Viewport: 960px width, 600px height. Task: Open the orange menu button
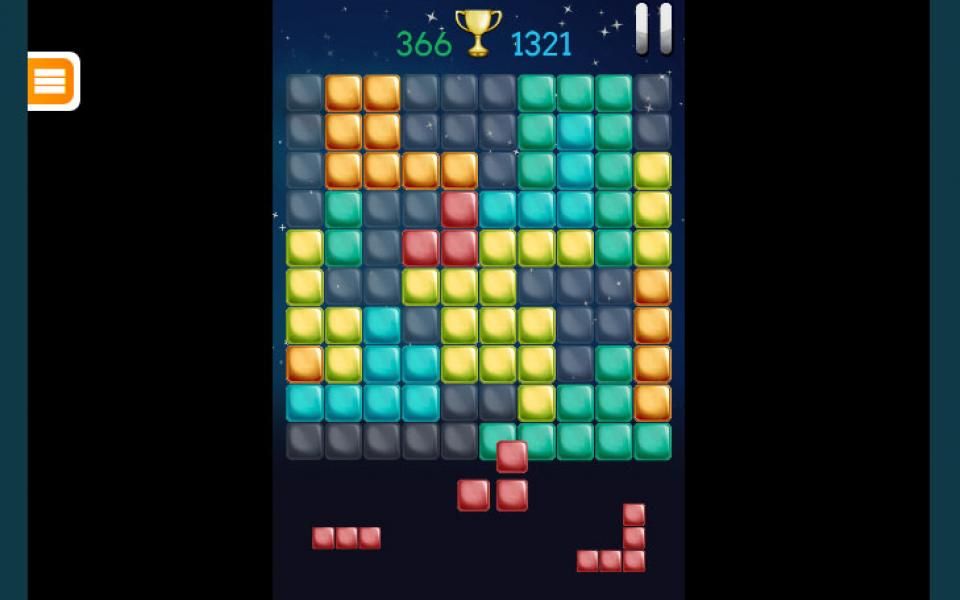pyautogui.click(x=50, y=81)
